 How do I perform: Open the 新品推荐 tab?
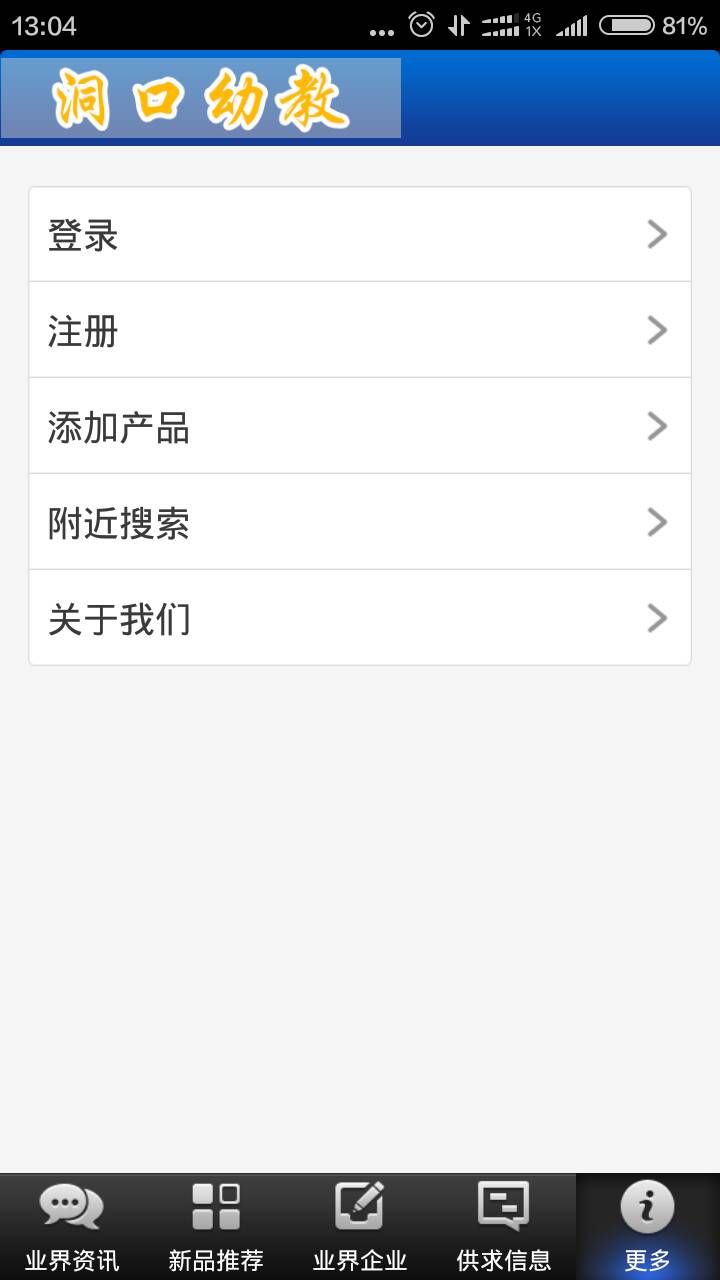216,1226
